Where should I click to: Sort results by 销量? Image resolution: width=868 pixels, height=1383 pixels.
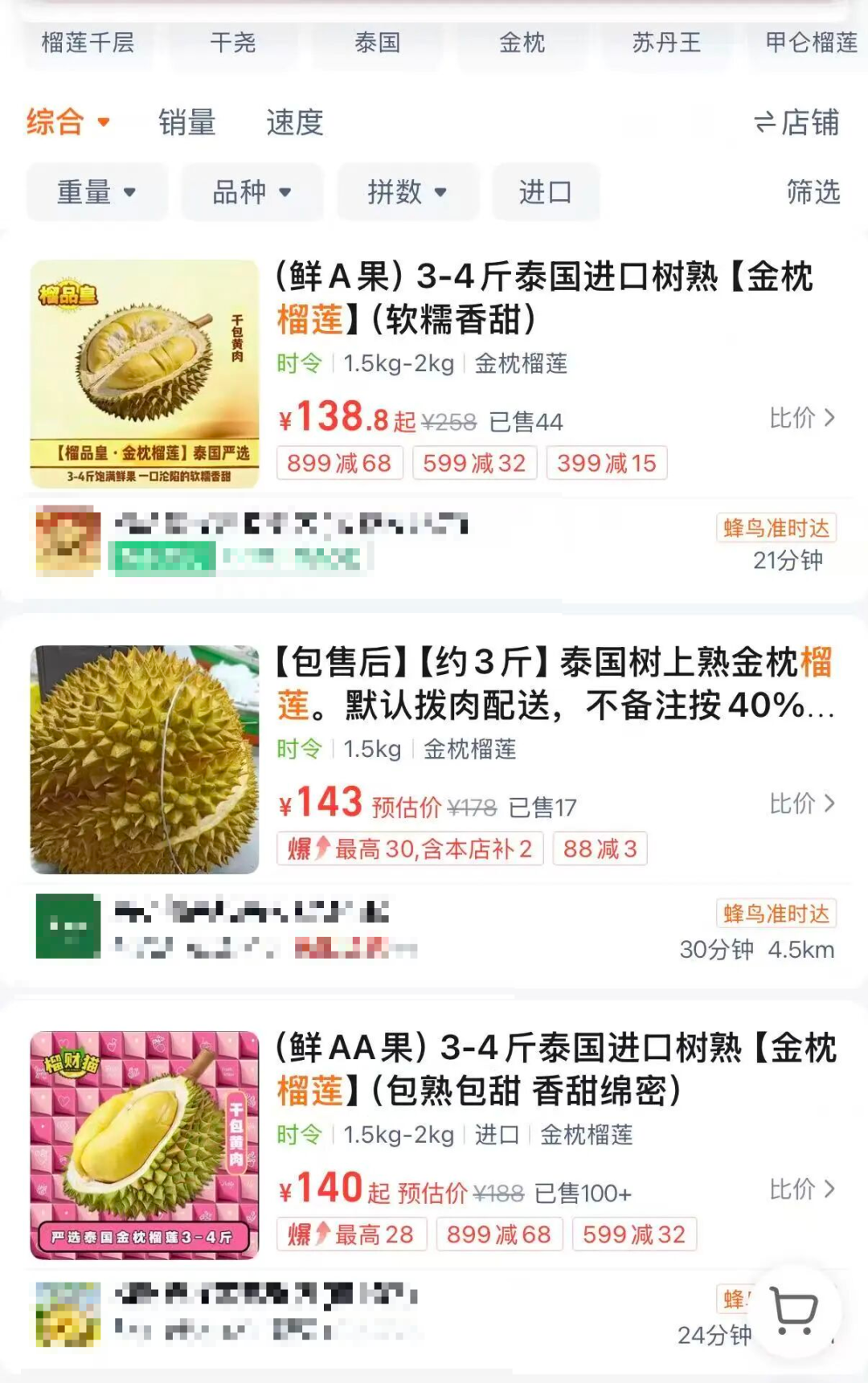(x=186, y=122)
